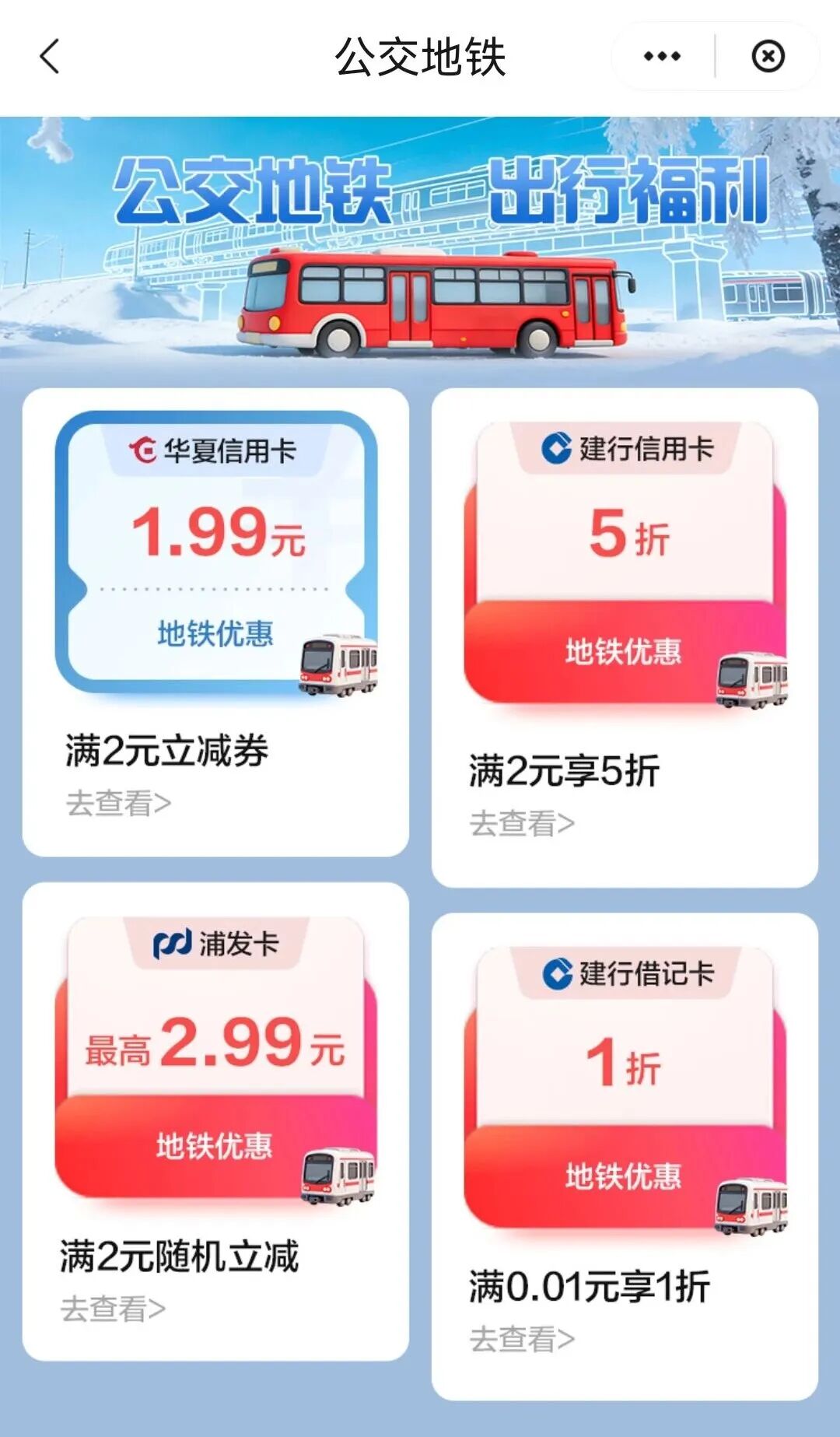Image resolution: width=840 pixels, height=1437 pixels.
Task: Tap 去查看 under 满2元随机立减
Action: [114, 1309]
